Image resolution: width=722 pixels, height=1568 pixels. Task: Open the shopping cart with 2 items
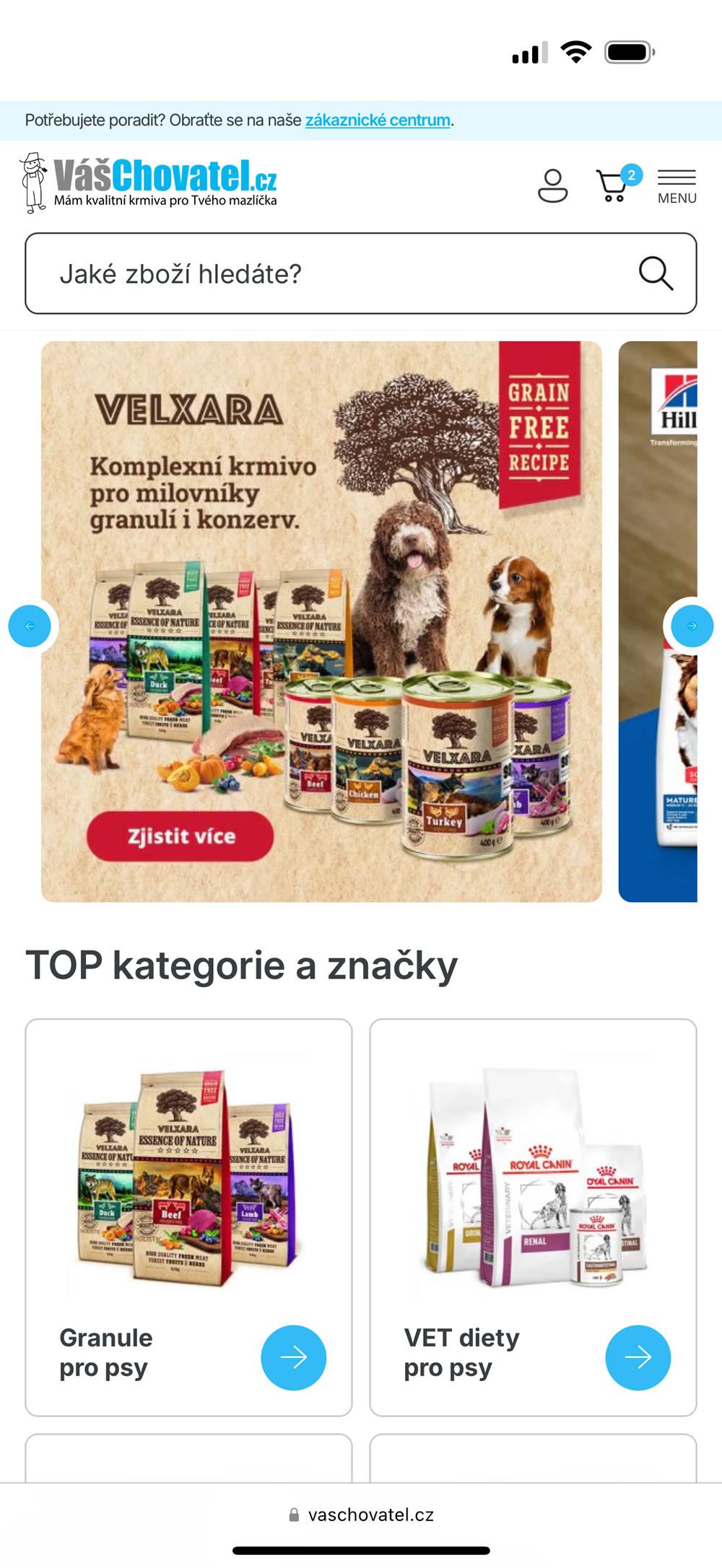pos(611,185)
